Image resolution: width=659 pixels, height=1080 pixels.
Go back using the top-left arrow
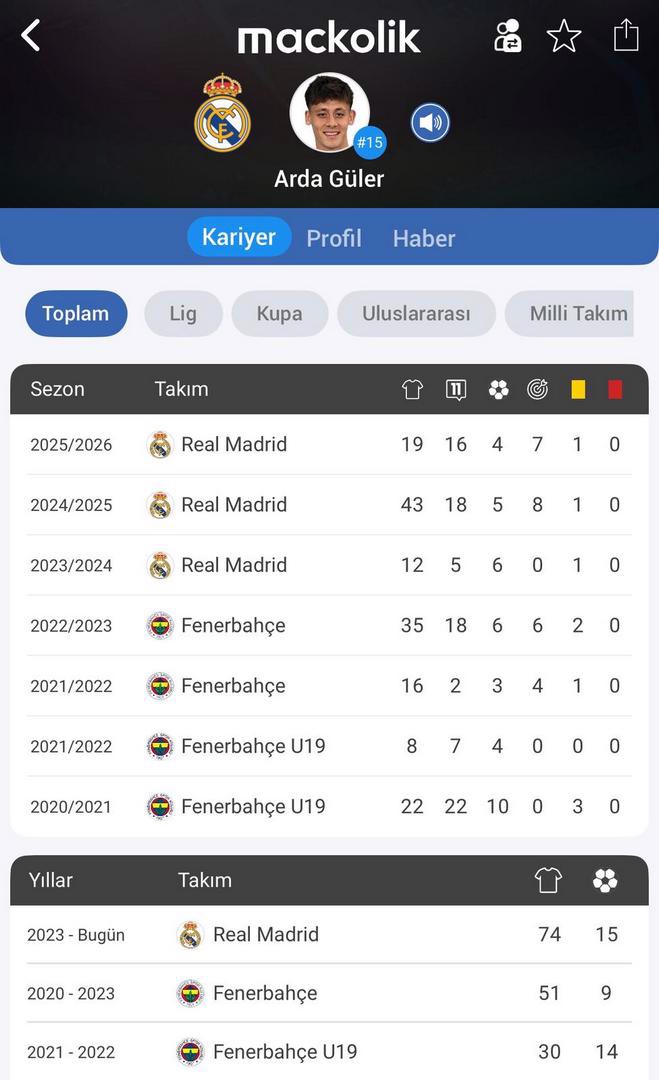click(31, 36)
